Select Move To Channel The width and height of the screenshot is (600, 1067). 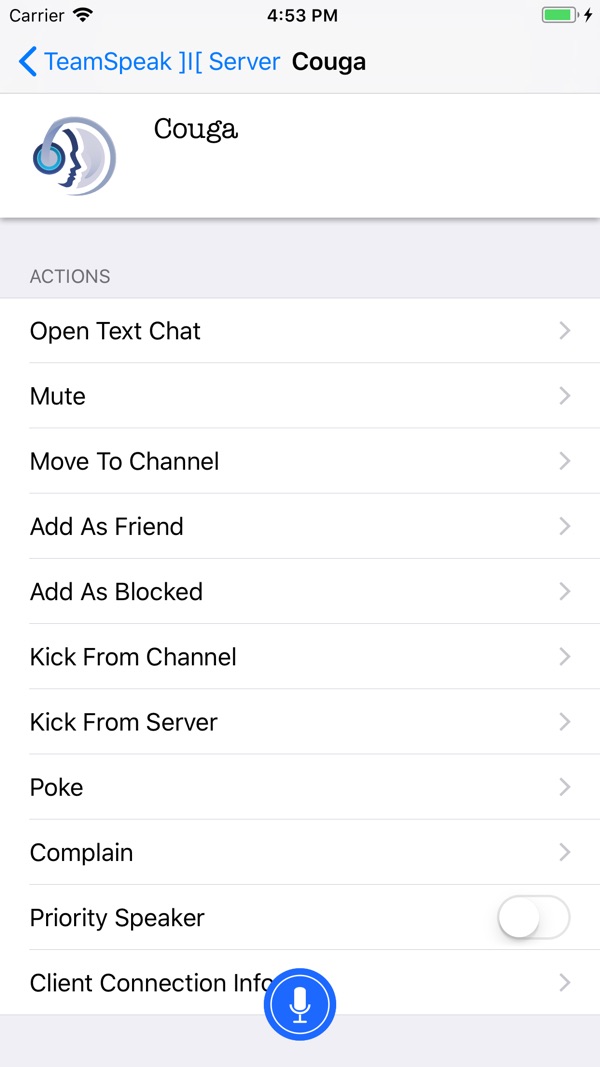click(x=300, y=461)
